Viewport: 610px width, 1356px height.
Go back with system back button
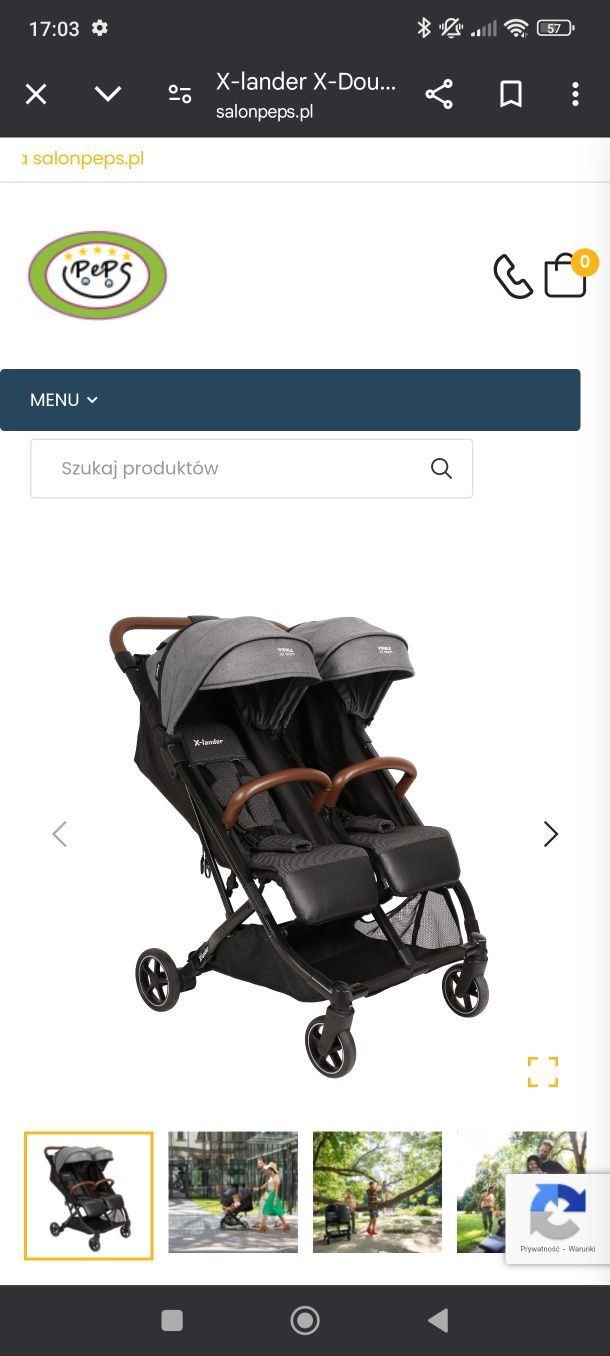tap(438, 1321)
